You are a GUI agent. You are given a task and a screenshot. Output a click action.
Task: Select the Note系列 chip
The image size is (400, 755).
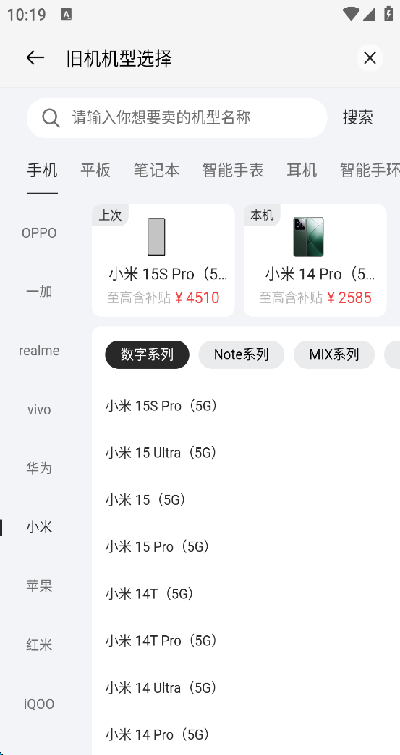(x=241, y=355)
